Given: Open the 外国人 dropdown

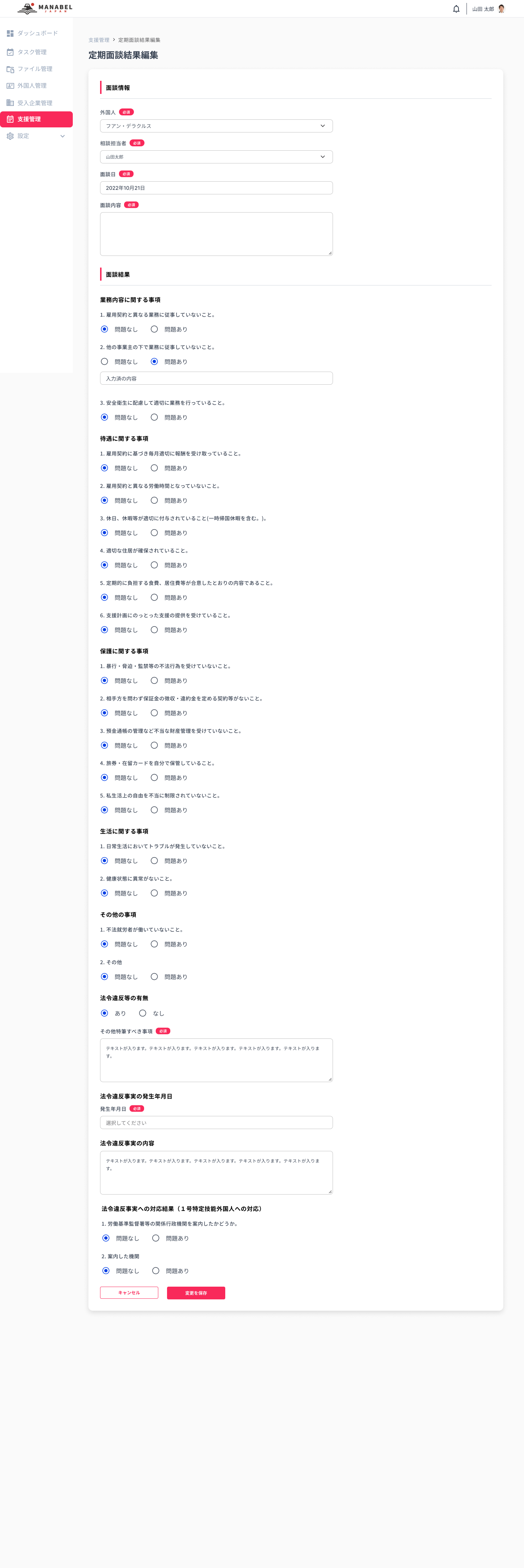Looking at the screenshot, I should tap(216, 126).
